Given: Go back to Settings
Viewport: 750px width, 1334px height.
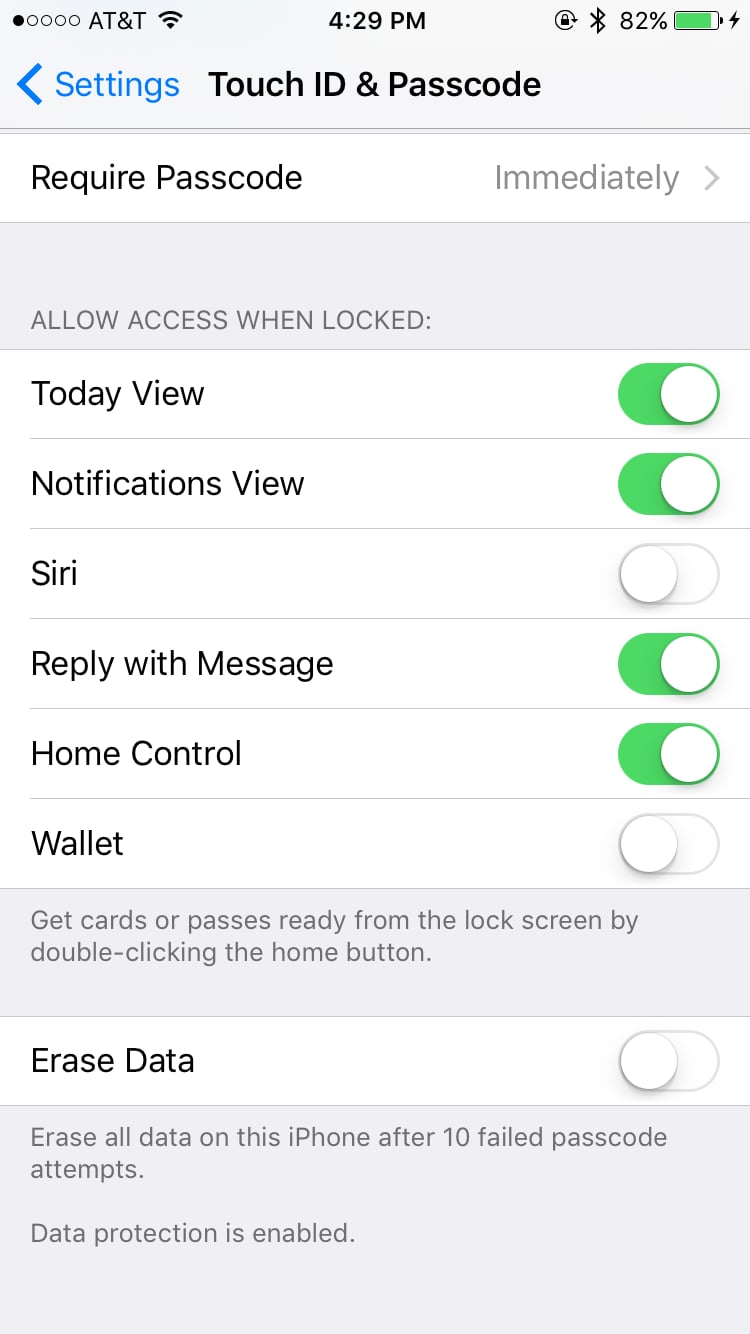Looking at the screenshot, I should (98, 85).
